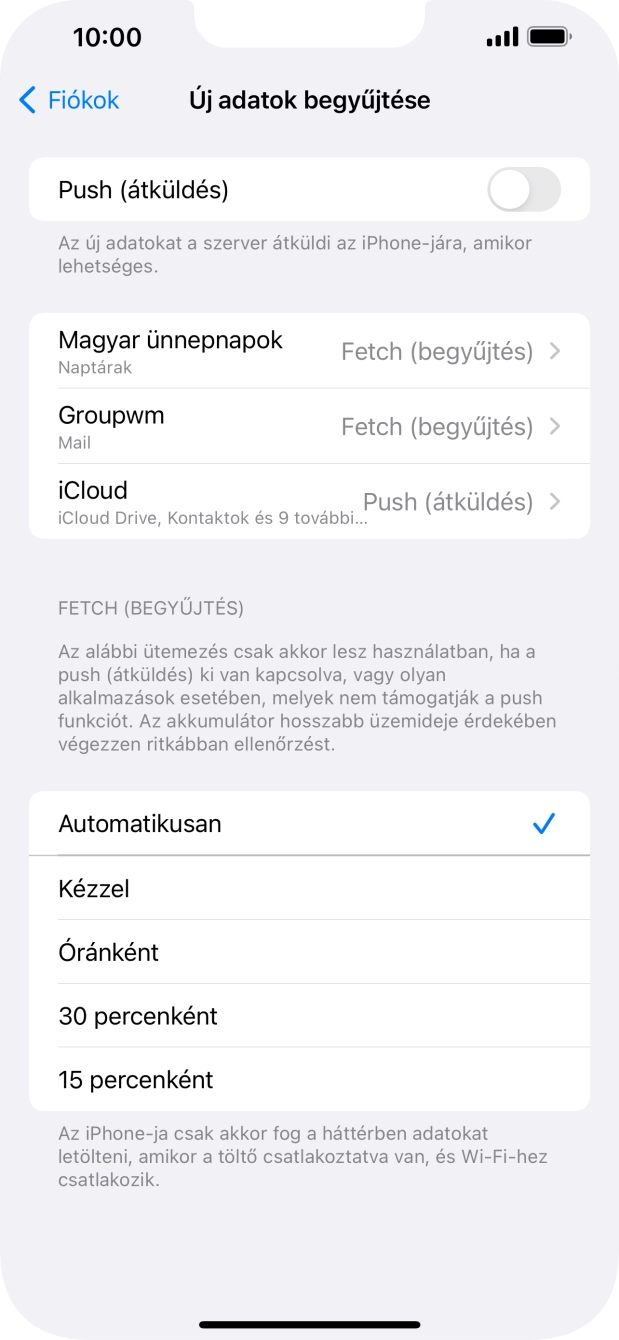This screenshot has width=619, height=1340.
Task: Open the Groupwm mail account row
Action: [309, 426]
